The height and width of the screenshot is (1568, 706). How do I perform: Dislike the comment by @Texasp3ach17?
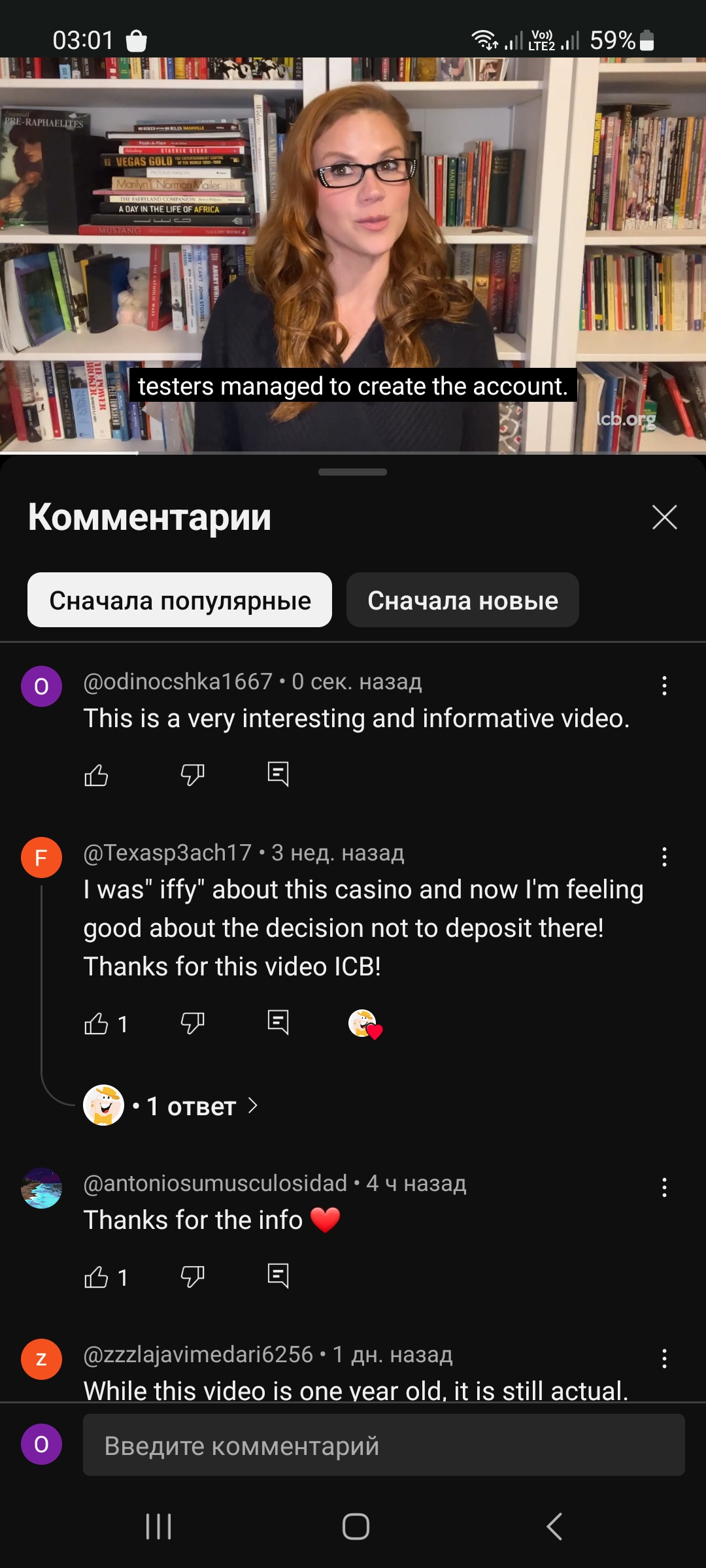coord(192,1023)
